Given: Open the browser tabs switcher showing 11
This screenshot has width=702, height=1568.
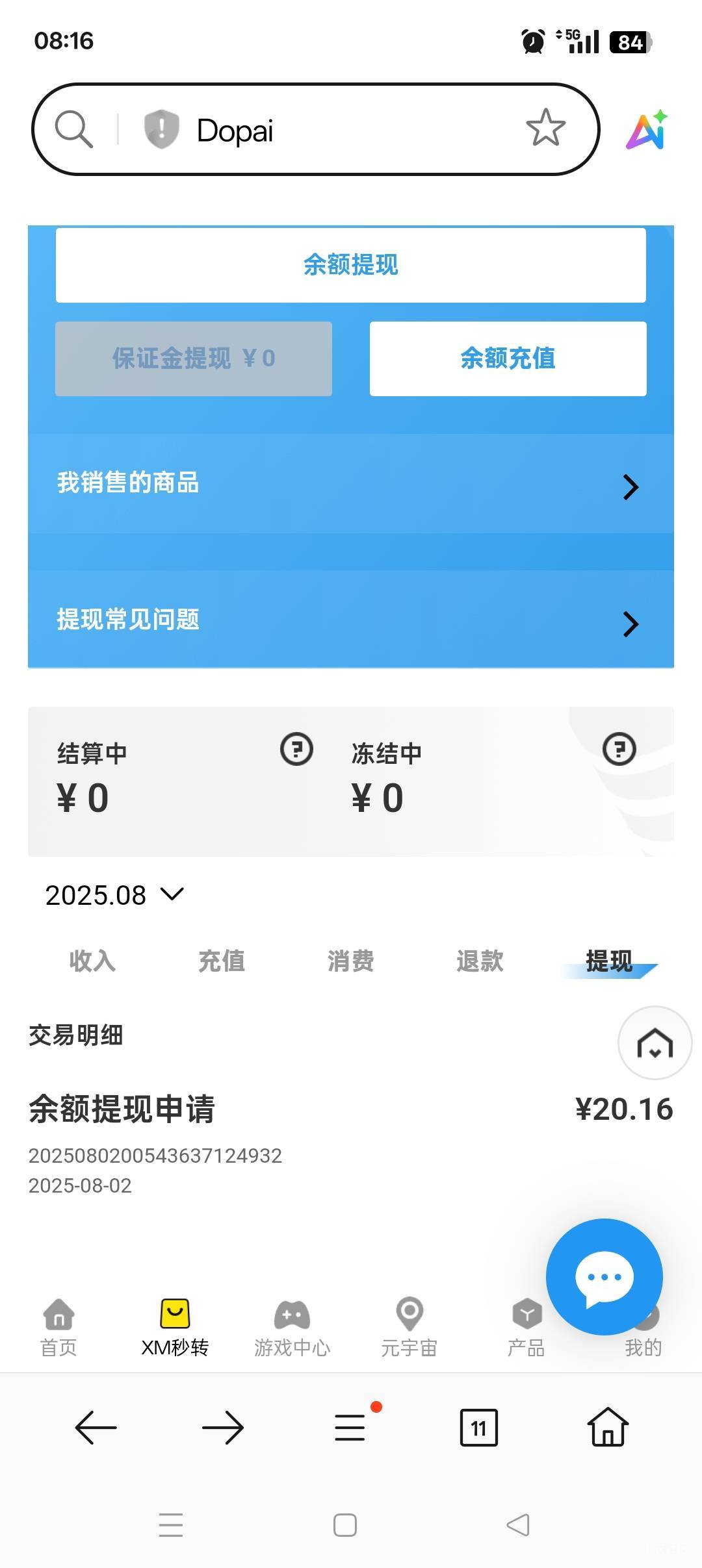Looking at the screenshot, I should [x=479, y=1428].
